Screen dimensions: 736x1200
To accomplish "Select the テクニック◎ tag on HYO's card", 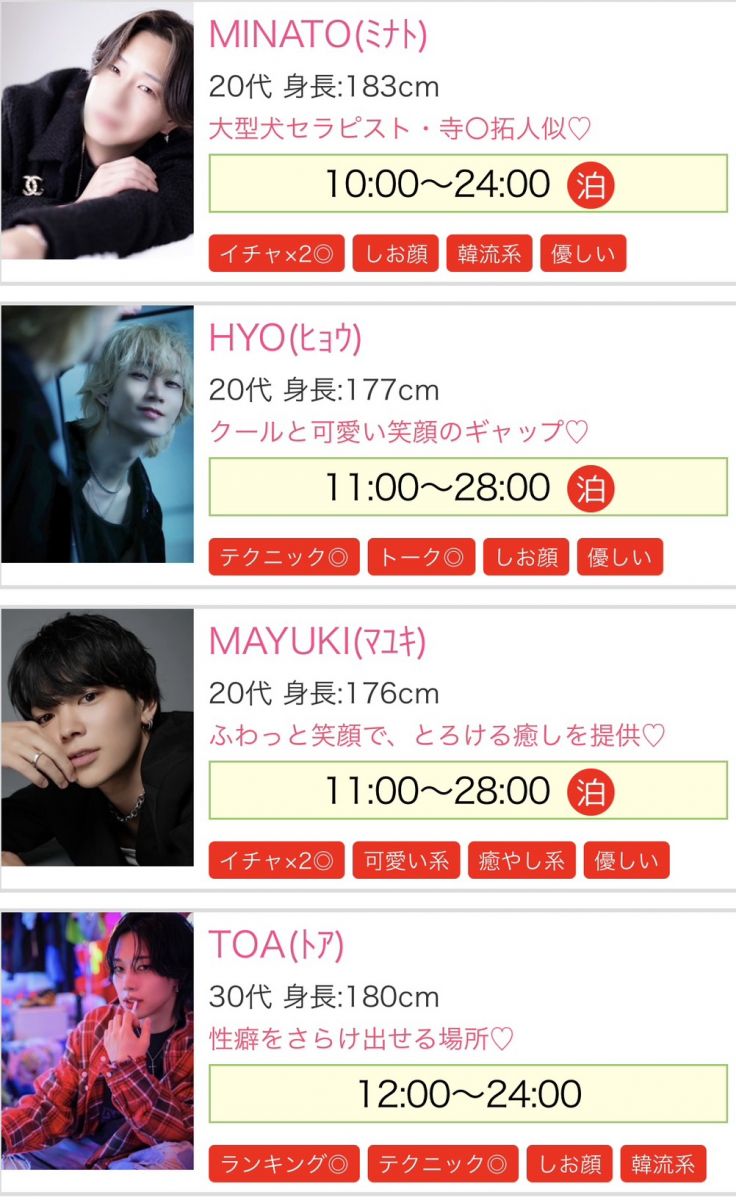I will pos(284,557).
